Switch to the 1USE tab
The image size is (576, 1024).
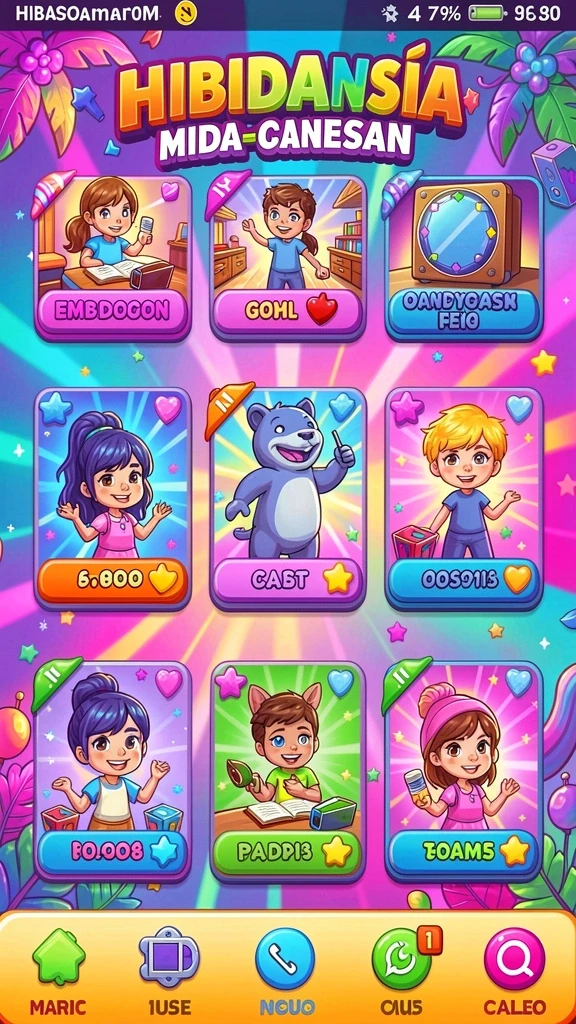click(170, 971)
